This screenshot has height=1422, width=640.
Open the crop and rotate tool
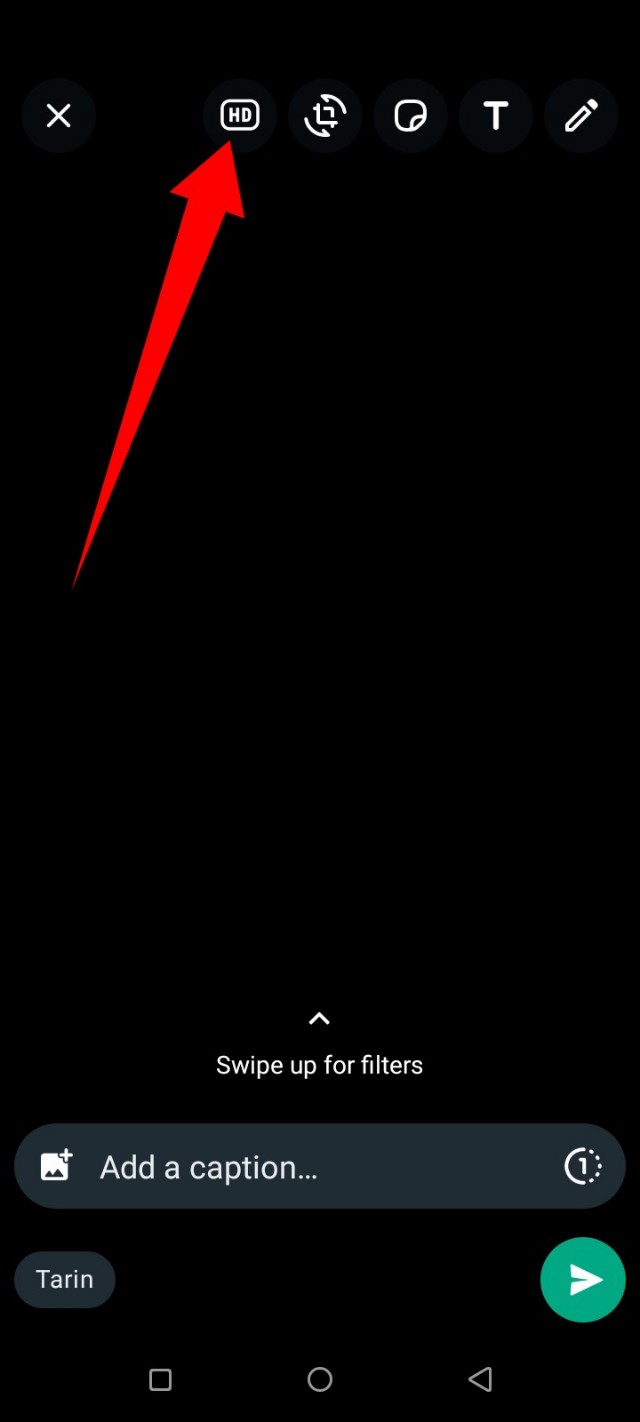tap(325, 116)
